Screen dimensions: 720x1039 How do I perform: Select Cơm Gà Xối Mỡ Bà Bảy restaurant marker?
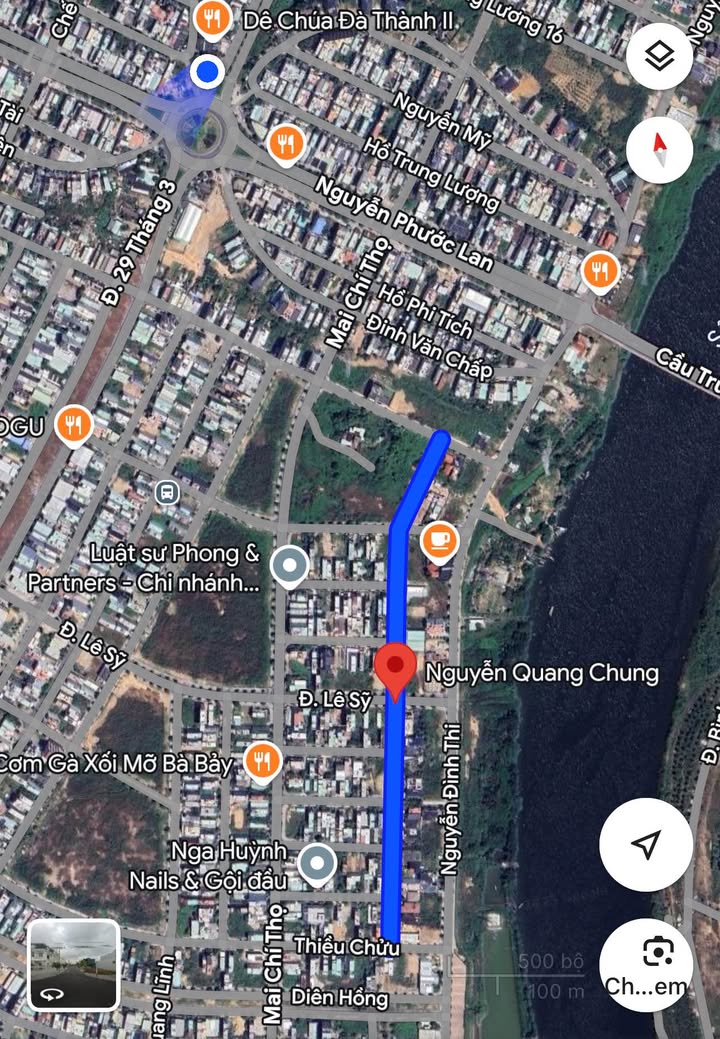[262, 762]
